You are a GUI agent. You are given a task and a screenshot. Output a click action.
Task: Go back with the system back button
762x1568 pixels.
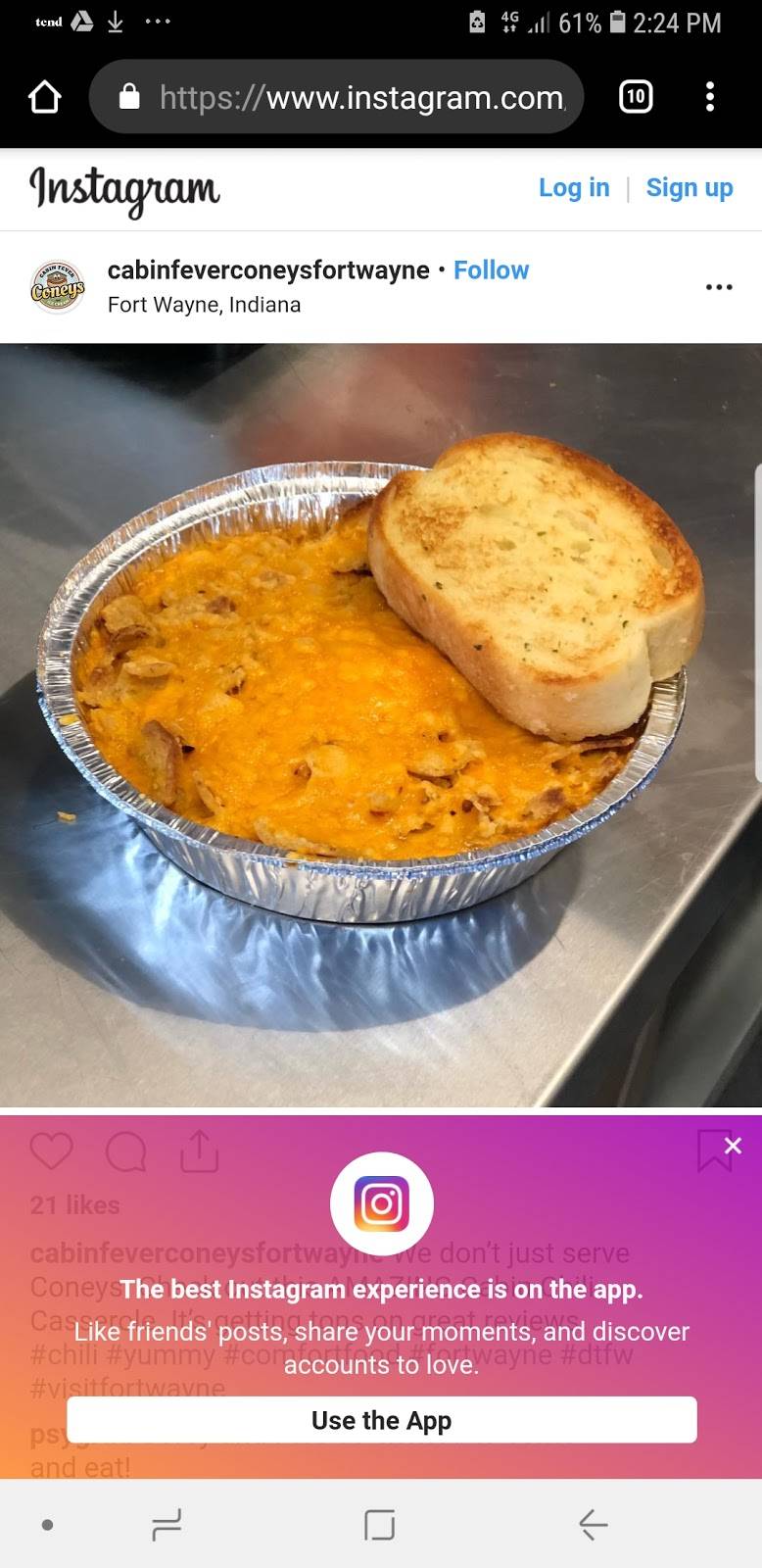(593, 1524)
